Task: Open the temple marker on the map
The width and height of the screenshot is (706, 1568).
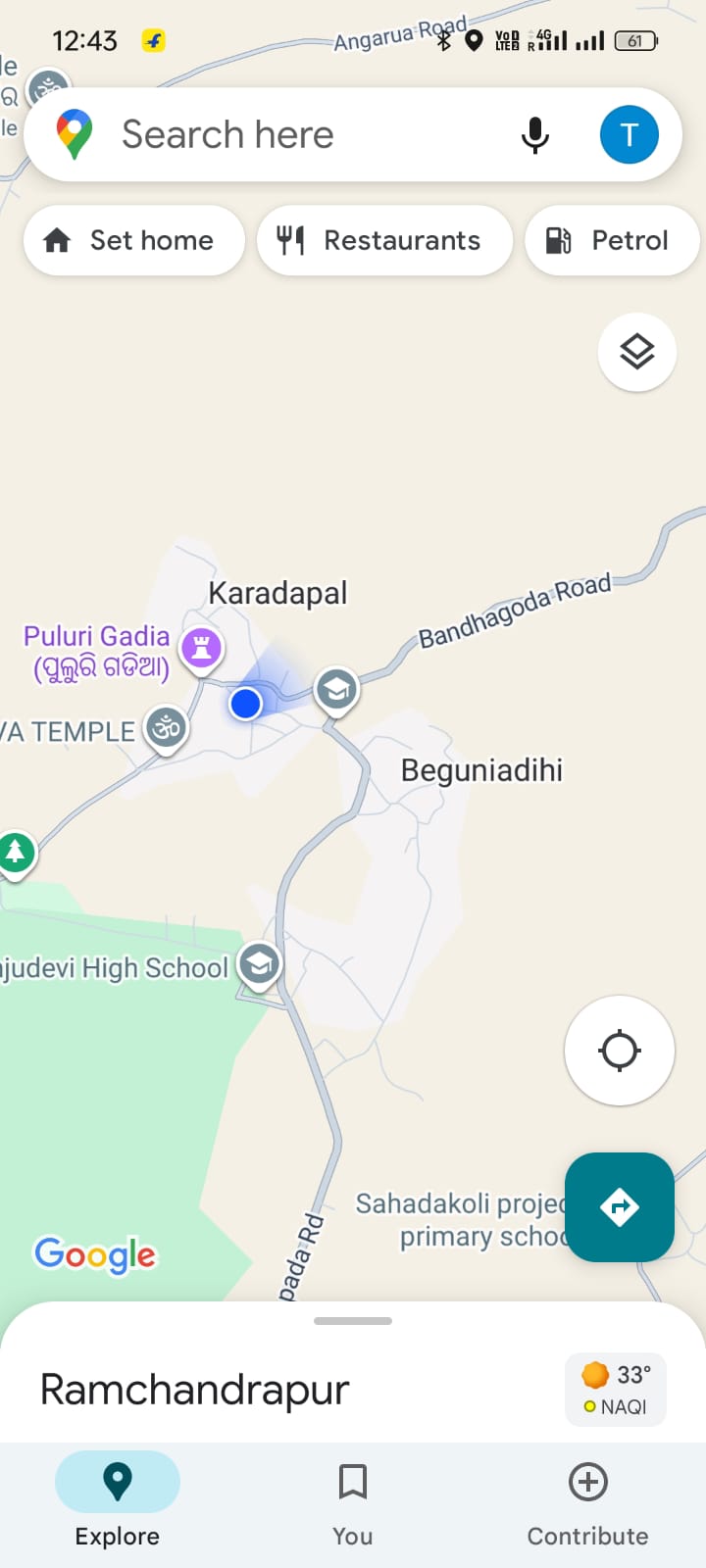Action: coord(167,728)
